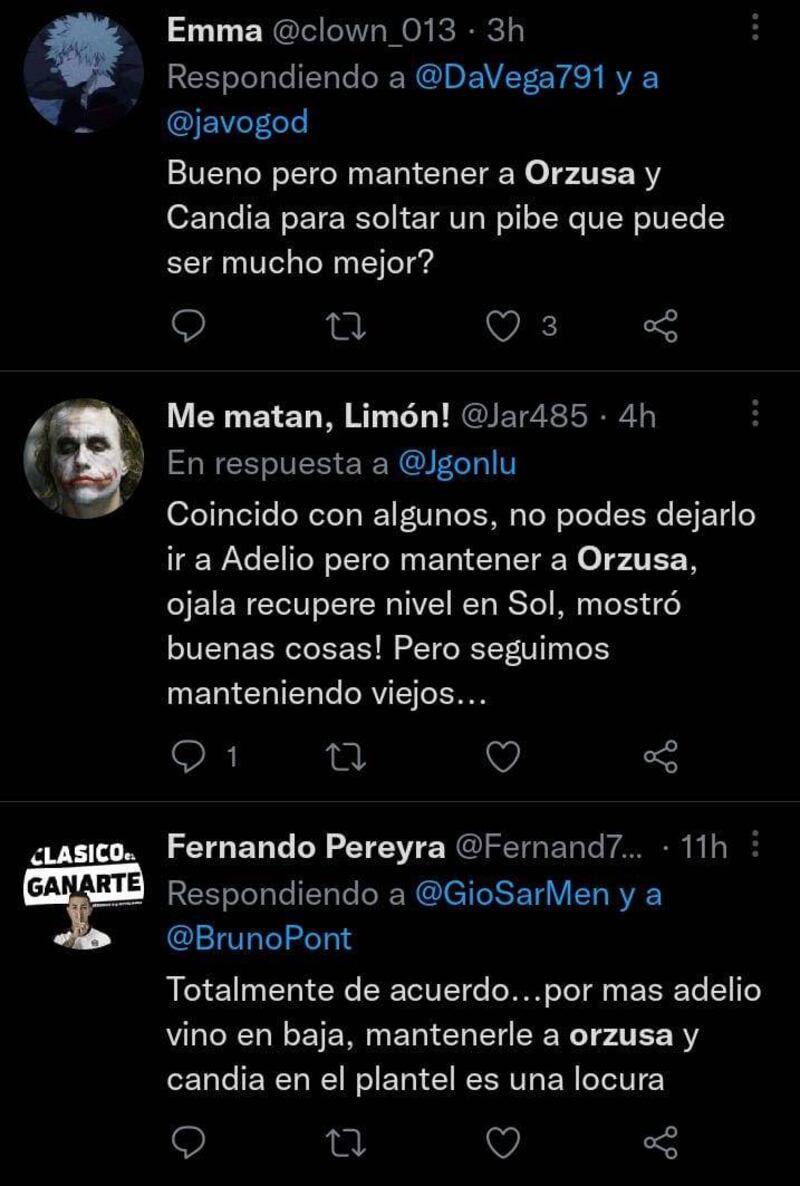Open the Joker avatar of @Jar485
Screen dimensions: 800x1186
pos(83,459)
